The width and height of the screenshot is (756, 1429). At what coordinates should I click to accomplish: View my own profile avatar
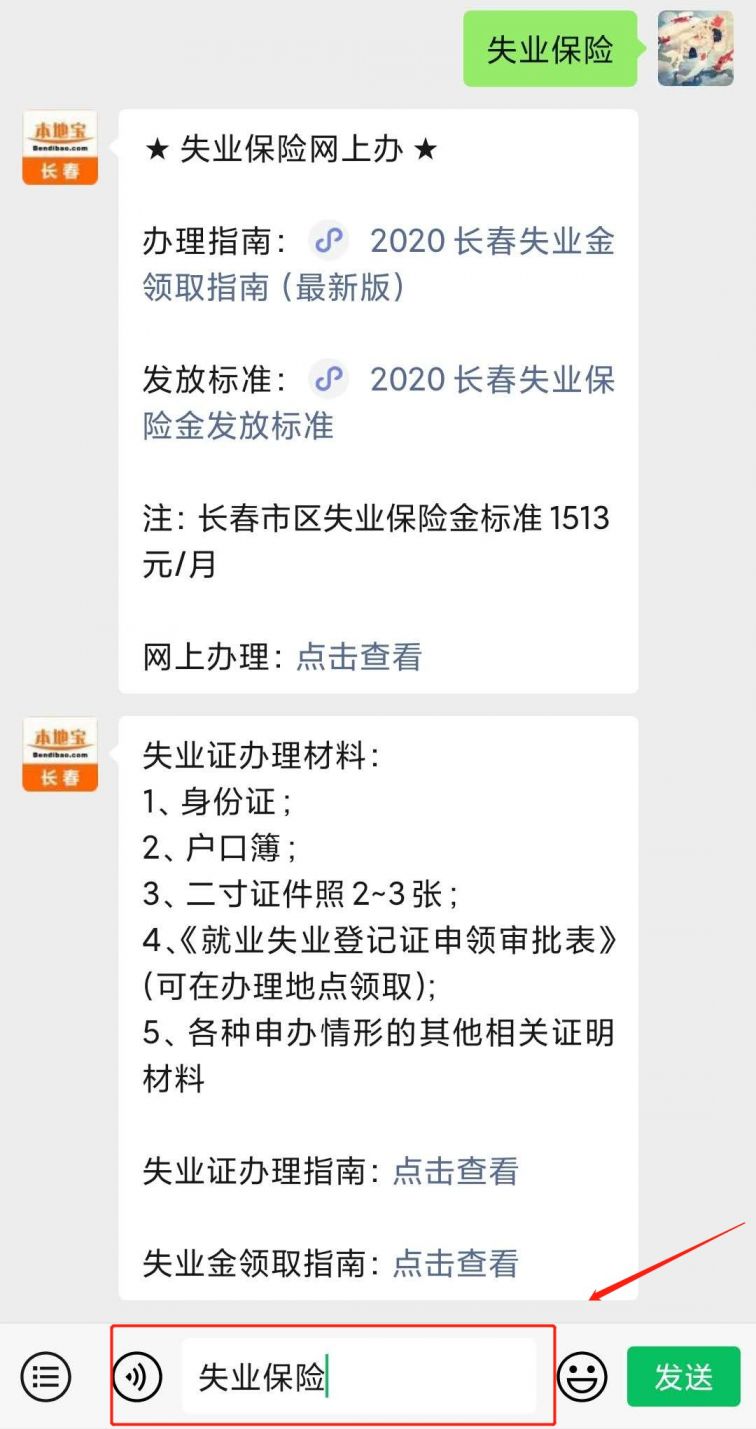695,49
